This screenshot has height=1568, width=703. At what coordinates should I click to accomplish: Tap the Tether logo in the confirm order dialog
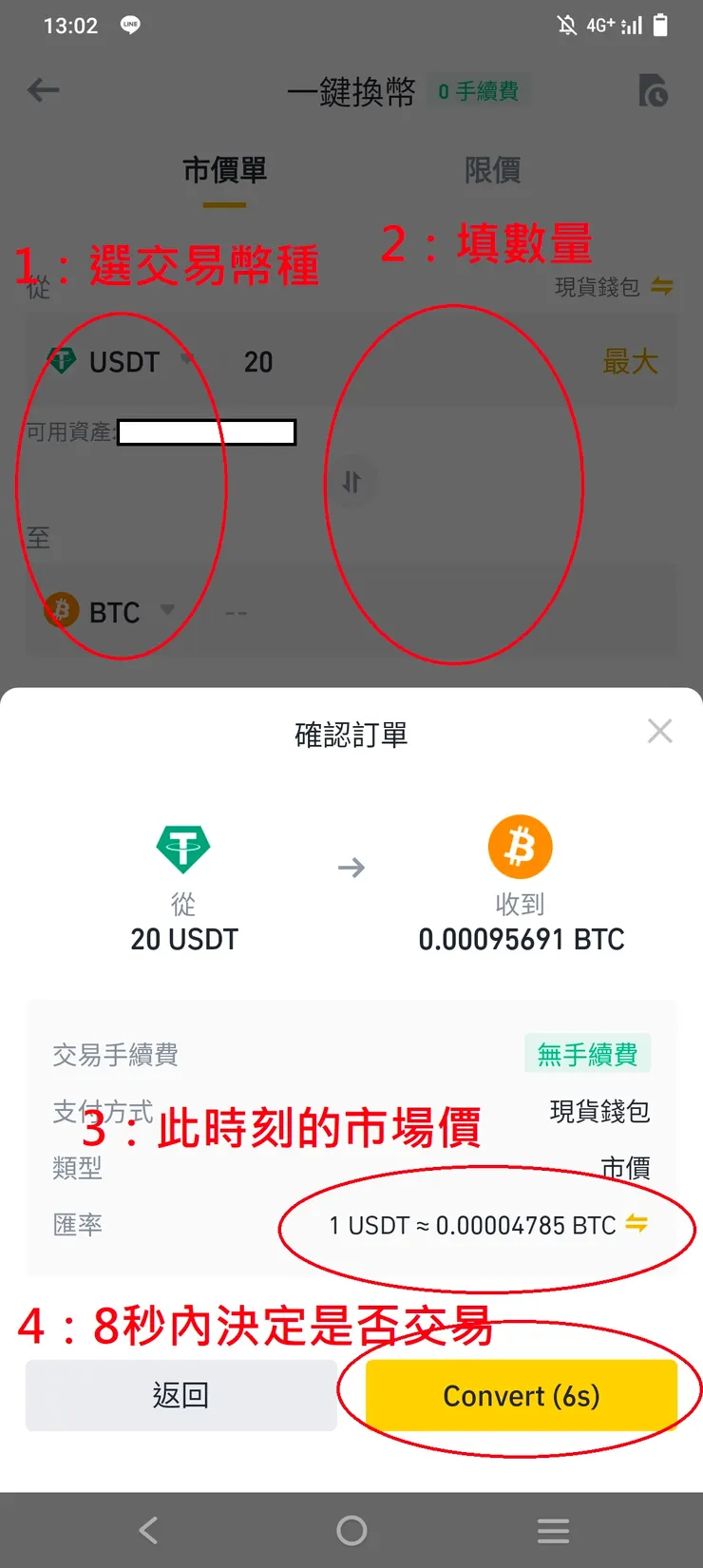tap(183, 851)
